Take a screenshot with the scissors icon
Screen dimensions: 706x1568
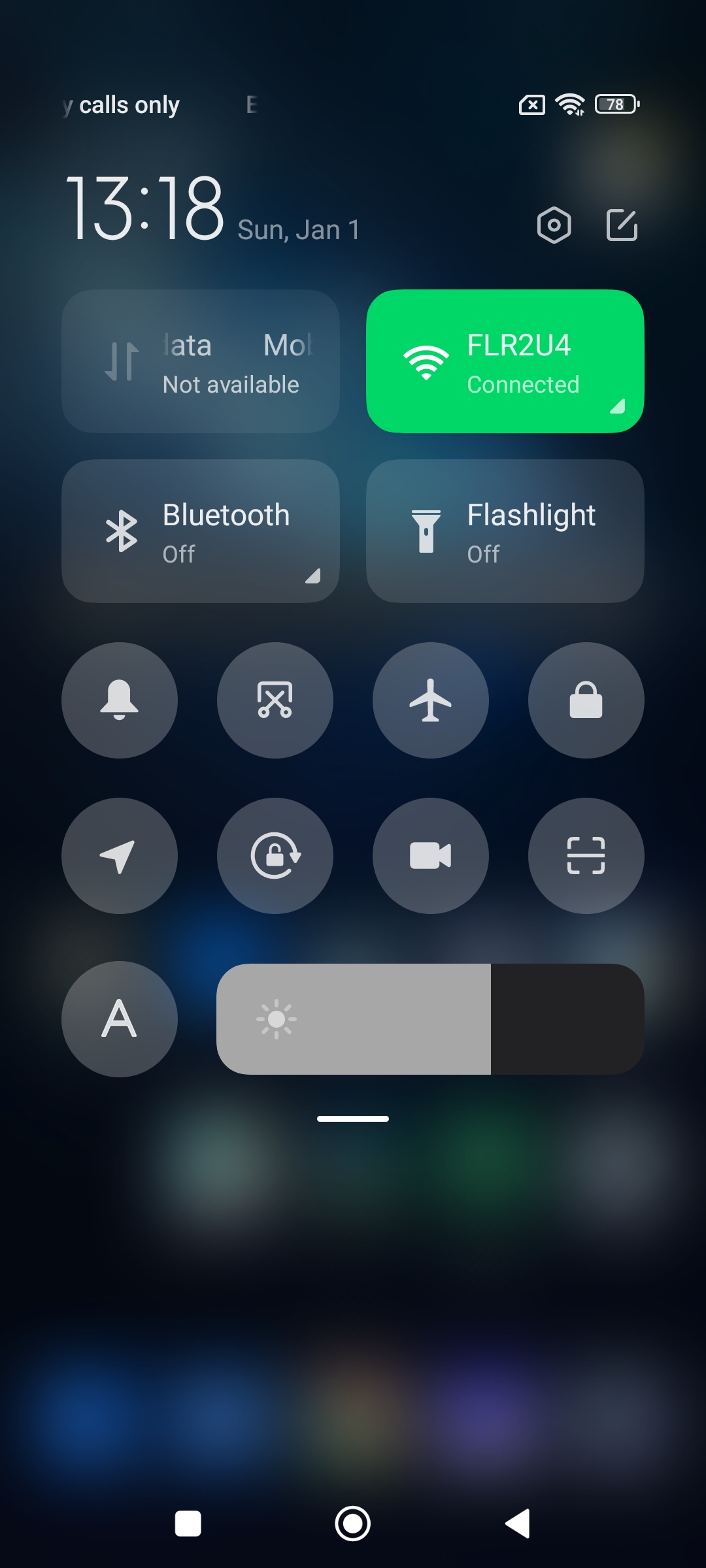[275, 700]
